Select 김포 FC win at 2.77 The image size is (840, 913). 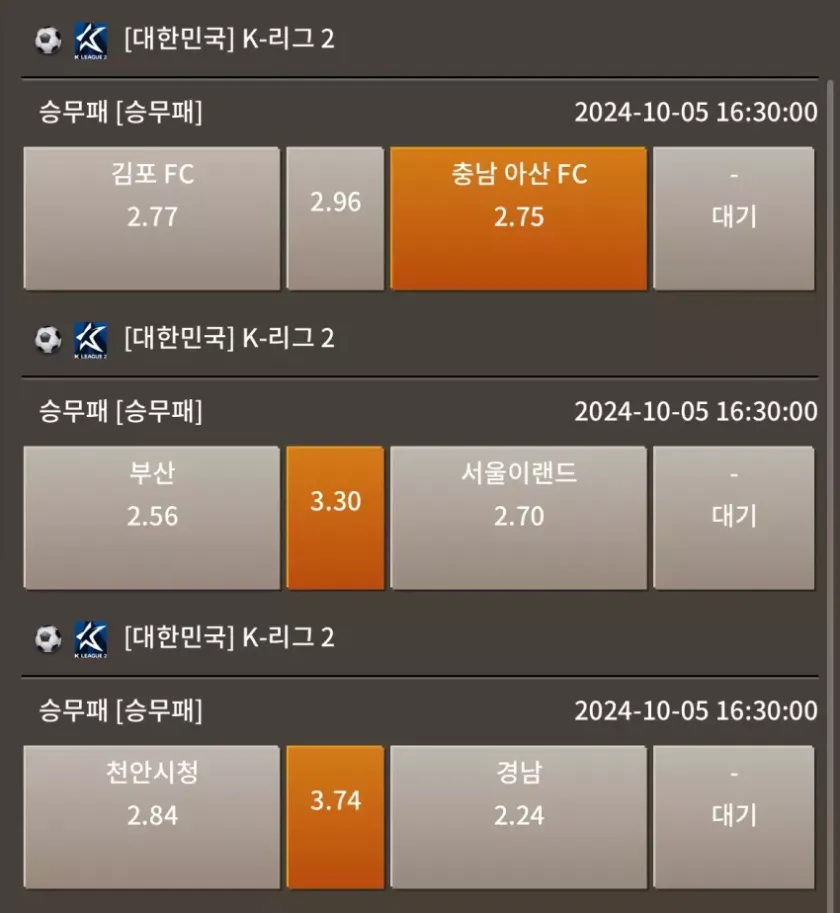tap(151, 218)
